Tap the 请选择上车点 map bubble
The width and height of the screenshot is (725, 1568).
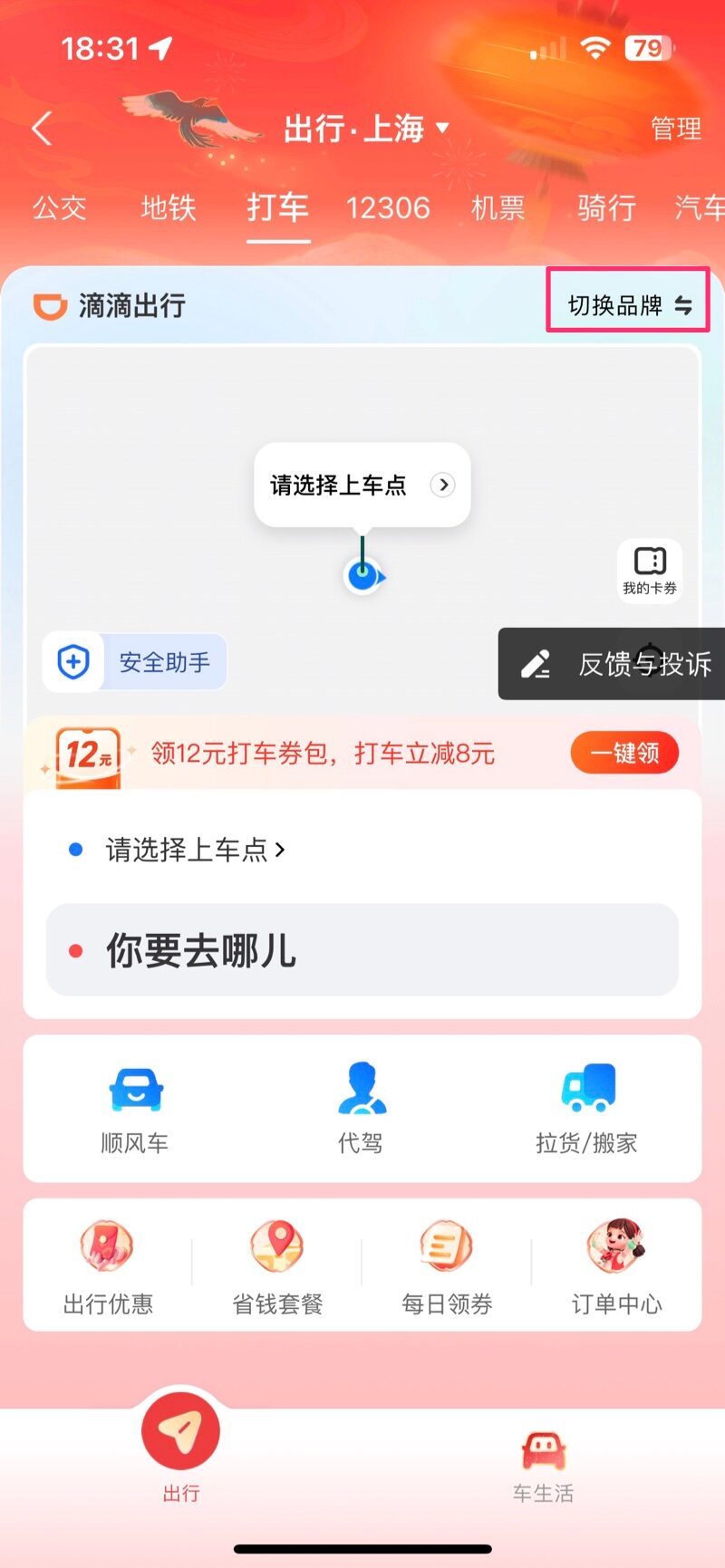(x=362, y=485)
